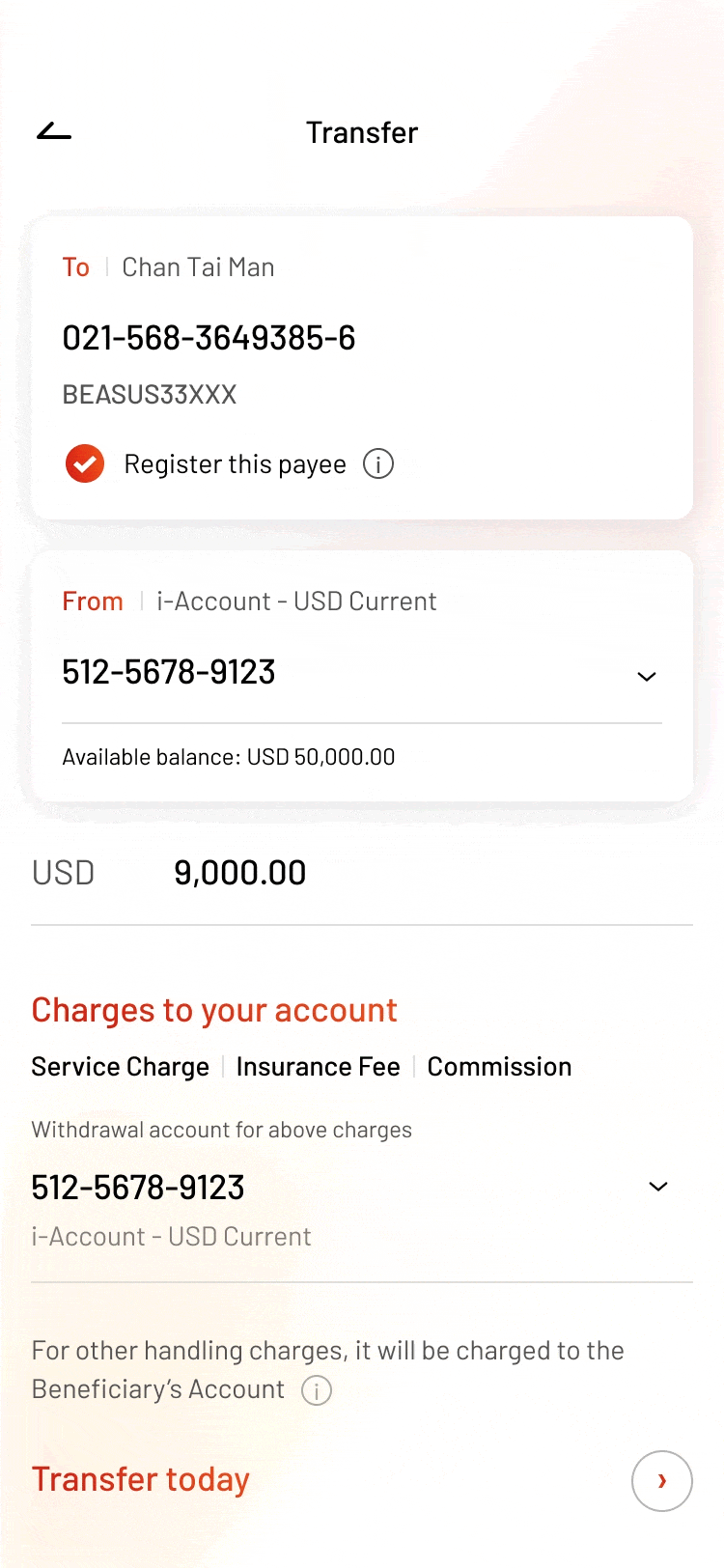Uncheck Register this payee
Screen dimensions: 724x1568
pos(85,464)
